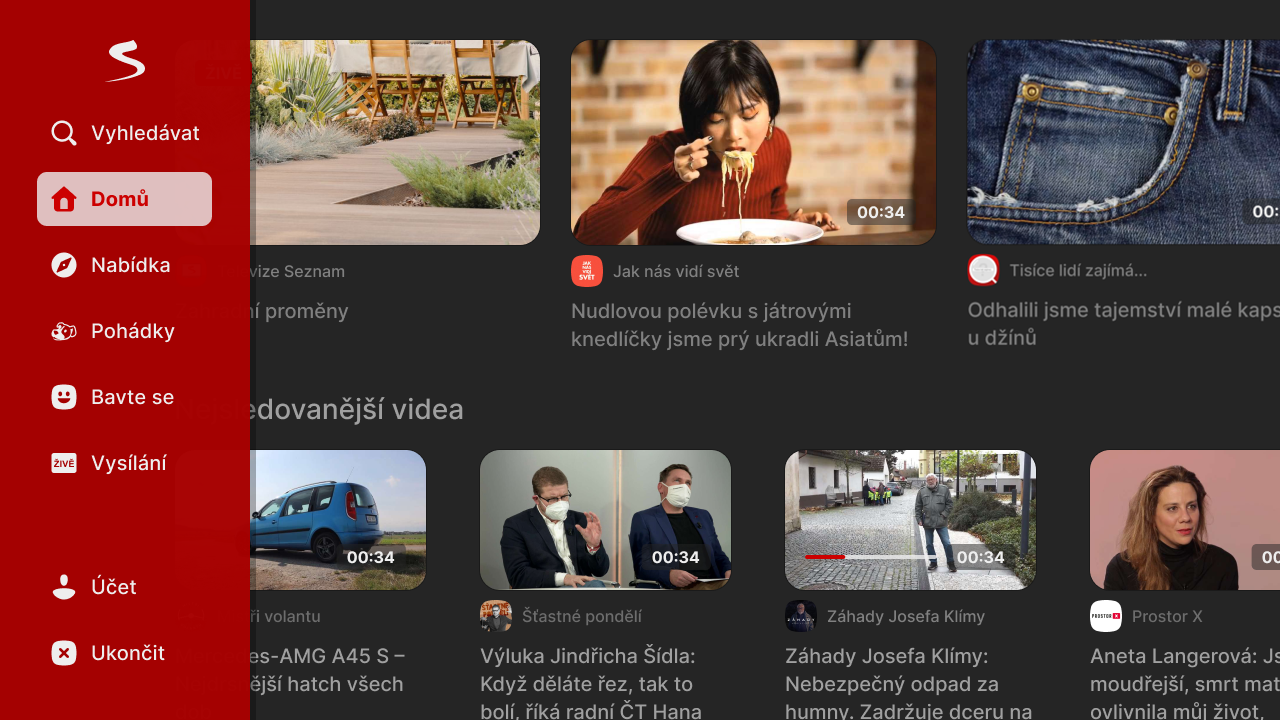1280x720 pixels.
Task: Open the Záhady Josefa Klímy video
Action: click(x=910, y=520)
